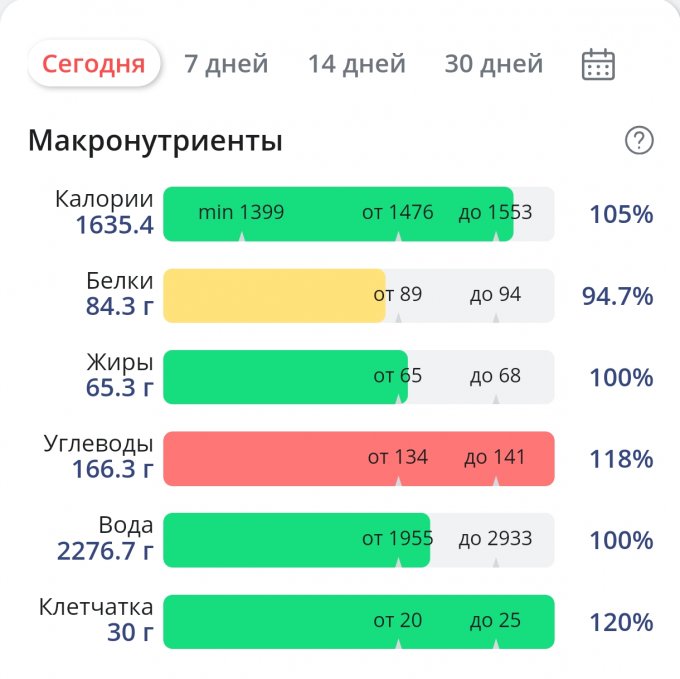This screenshot has height=679, width=680.
Task: Select the Сегодня period tab
Action: click(94, 64)
